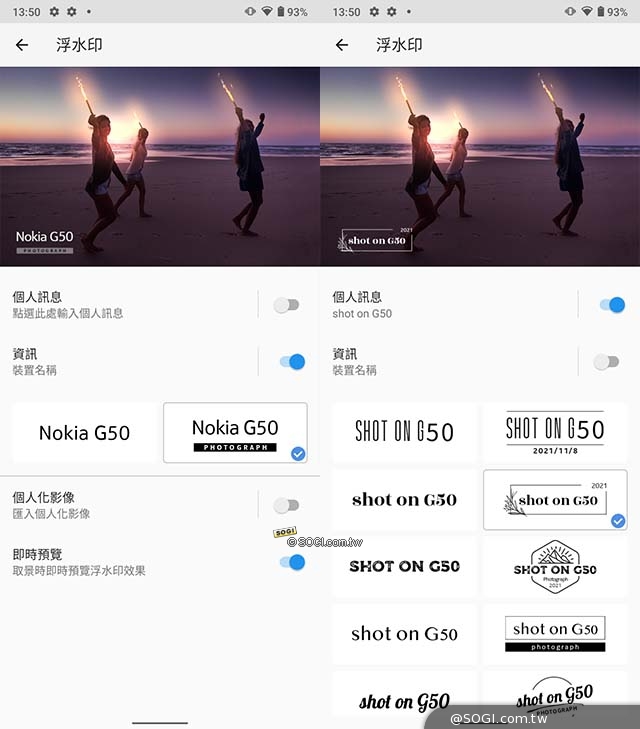Screen dimensions: 640x729
Task: Select the plain Nokia G50 watermark style
Action: coord(85,433)
